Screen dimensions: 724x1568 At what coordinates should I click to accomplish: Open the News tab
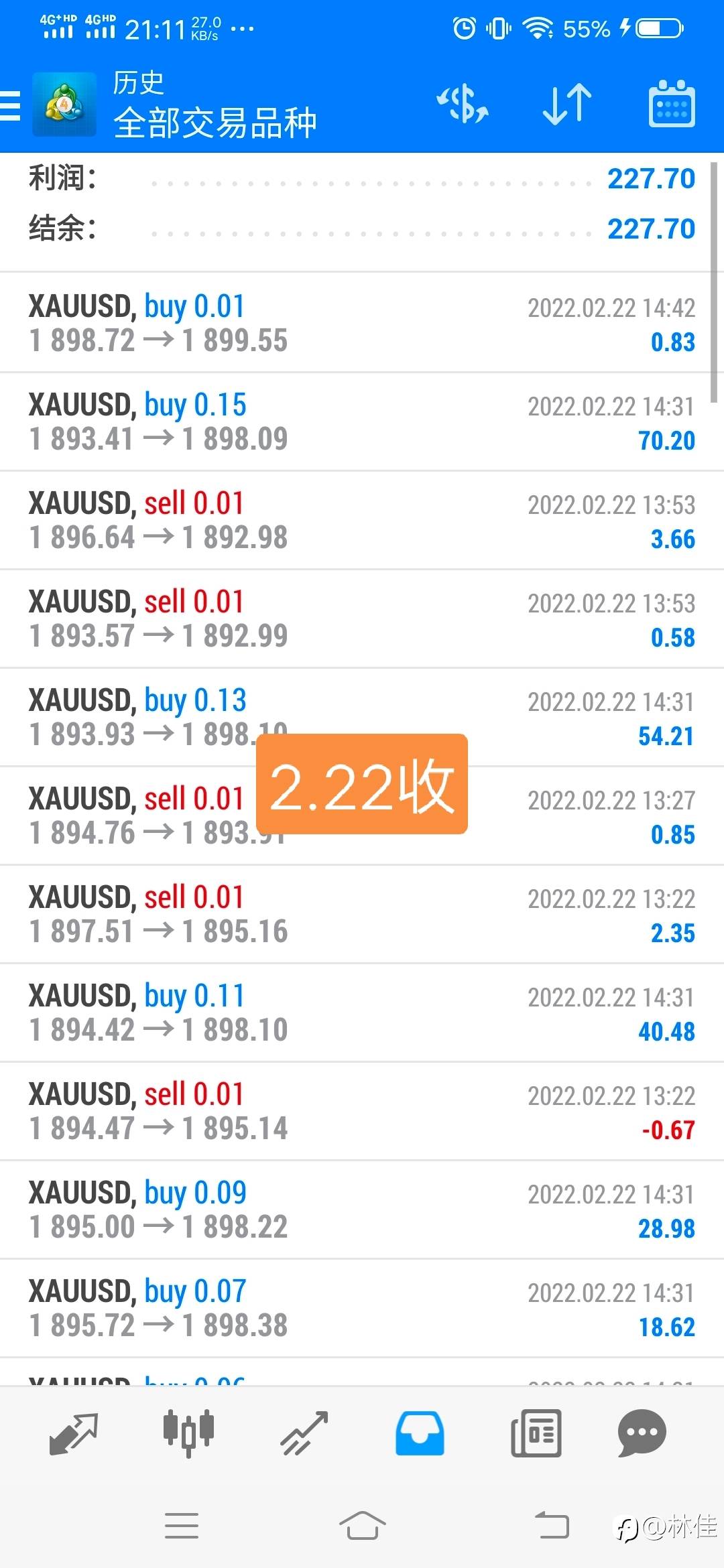(536, 1433)
